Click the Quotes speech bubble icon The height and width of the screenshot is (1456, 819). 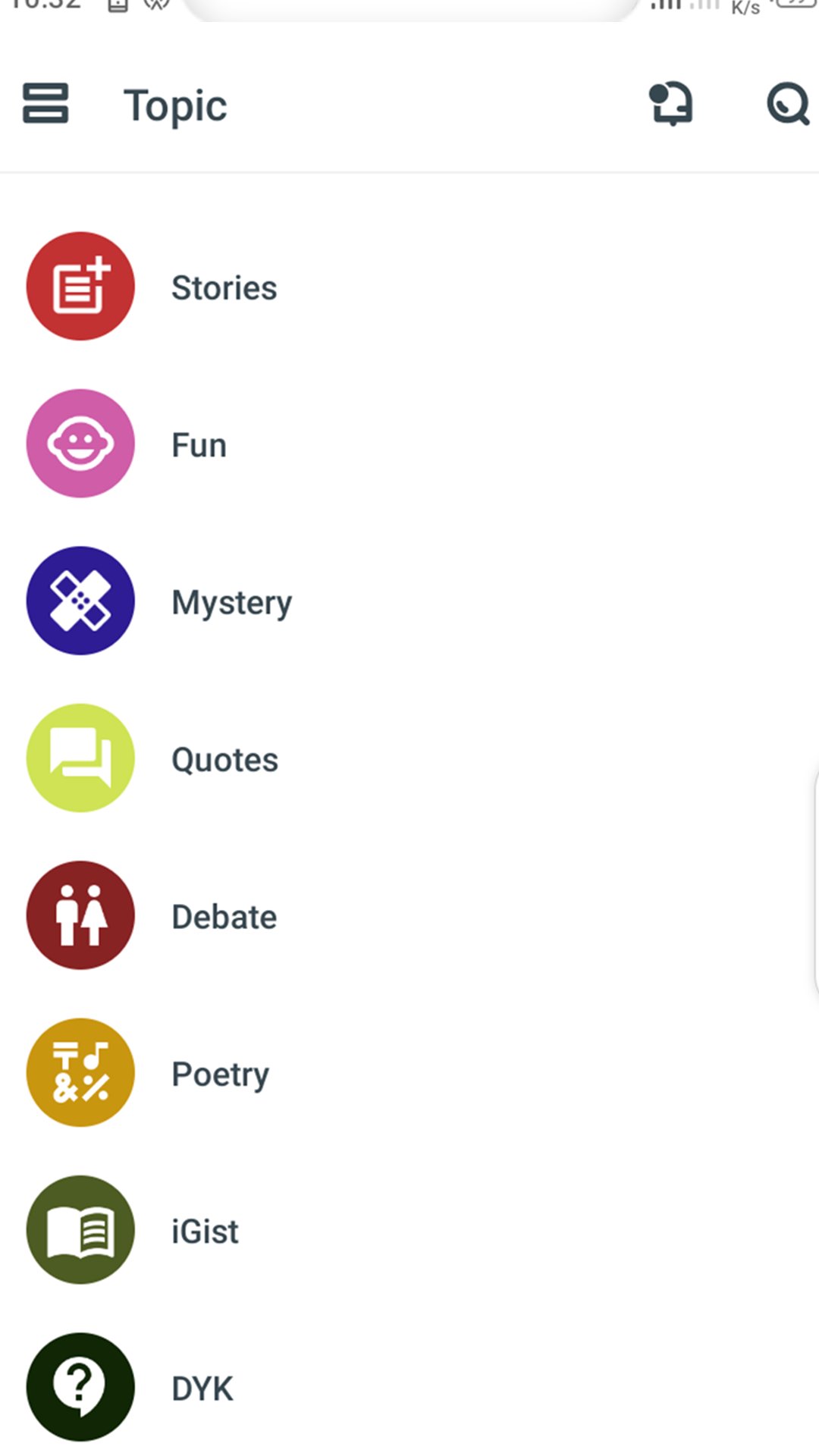(x=80, y=758)
